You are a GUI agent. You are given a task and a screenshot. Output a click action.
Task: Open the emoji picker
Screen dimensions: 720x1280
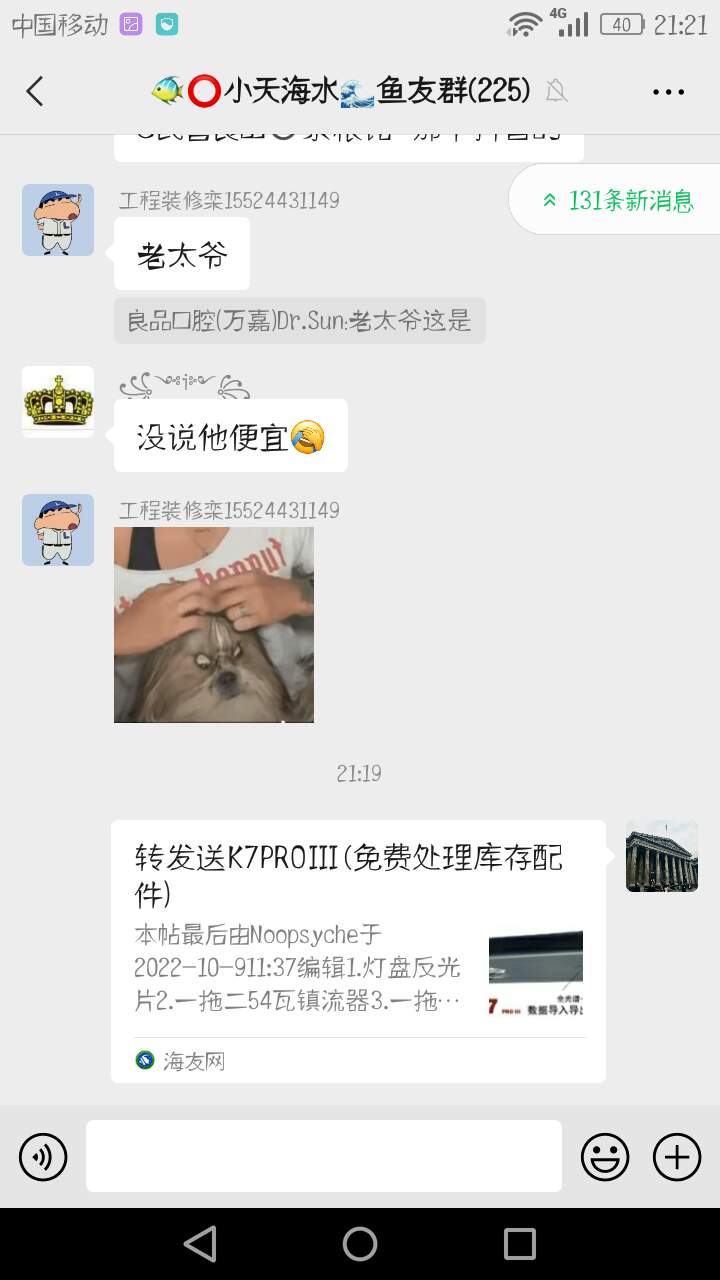click(x=605, y=1157)
